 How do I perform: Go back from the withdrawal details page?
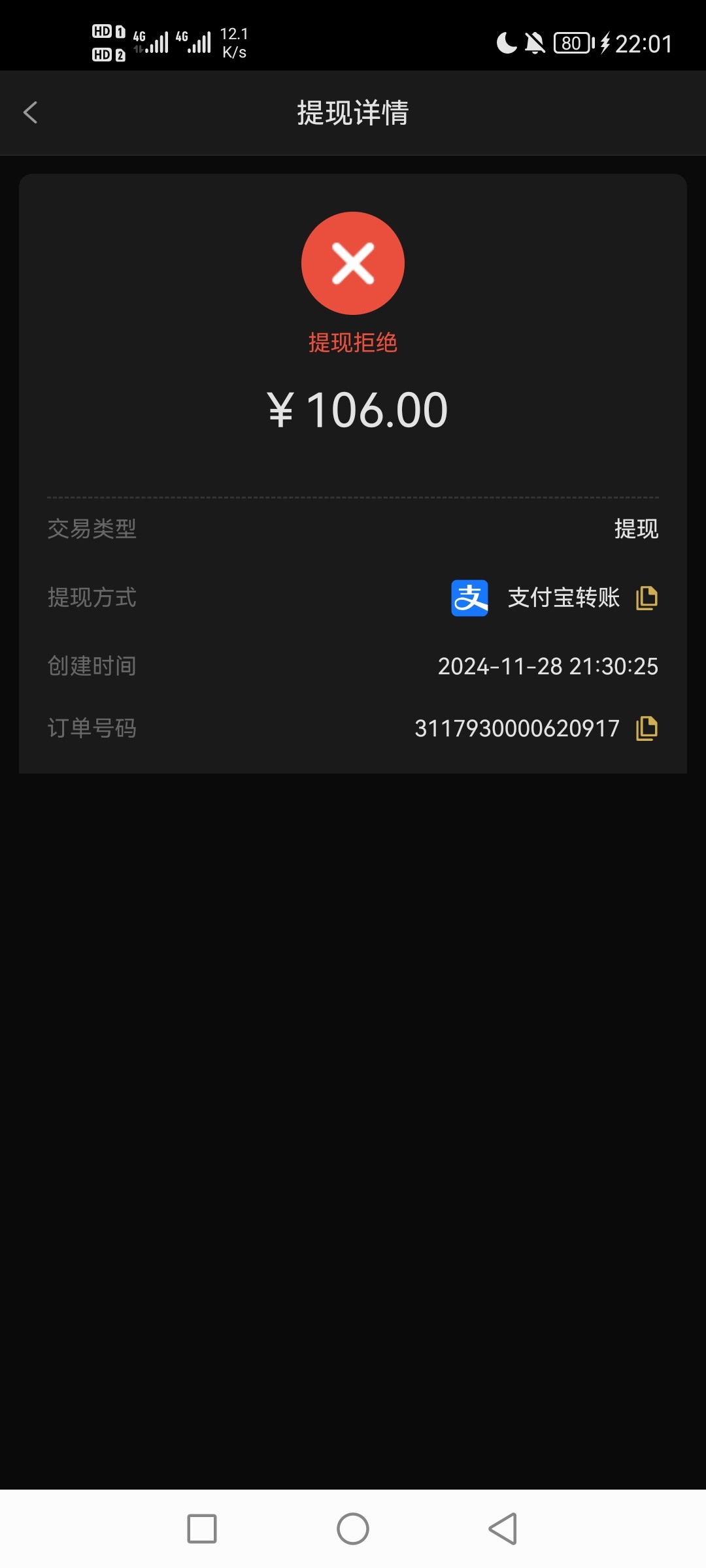[30, 112]
